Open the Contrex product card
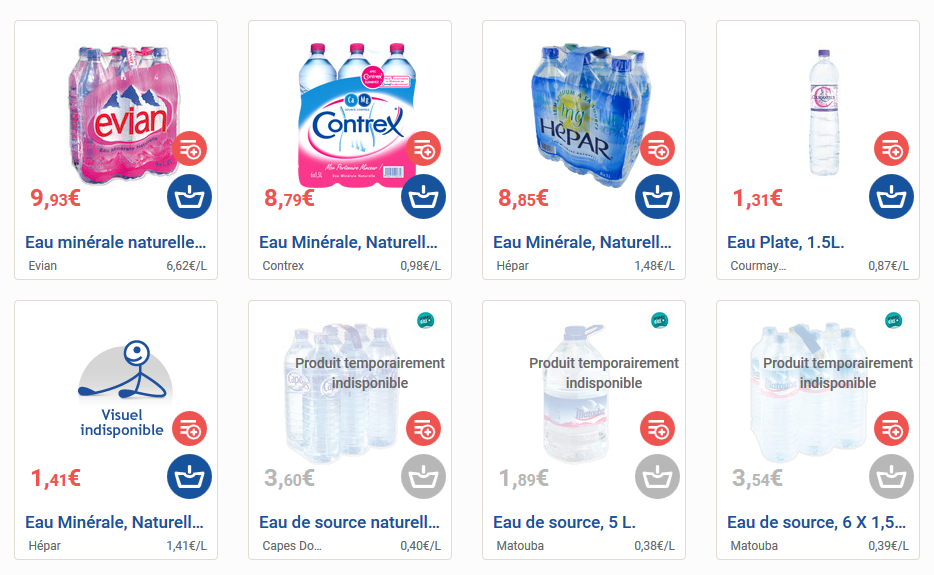 click(348, 242)
